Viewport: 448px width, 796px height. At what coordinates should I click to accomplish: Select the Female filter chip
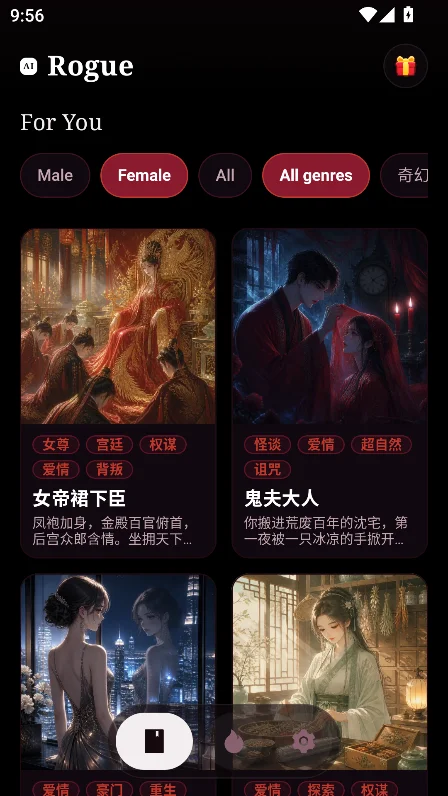144,175
